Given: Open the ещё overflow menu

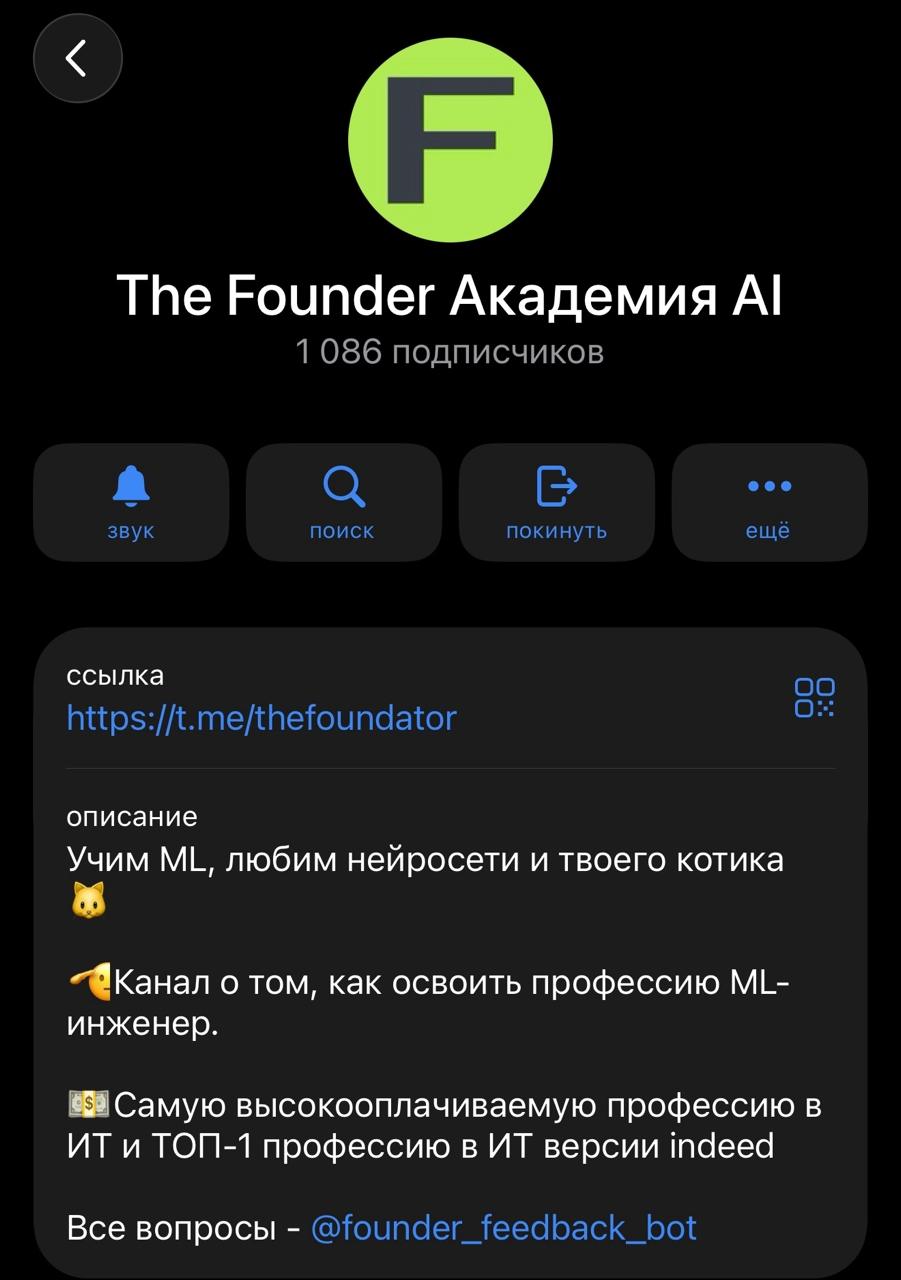Looking at the screenshot, I should [769, 502].
